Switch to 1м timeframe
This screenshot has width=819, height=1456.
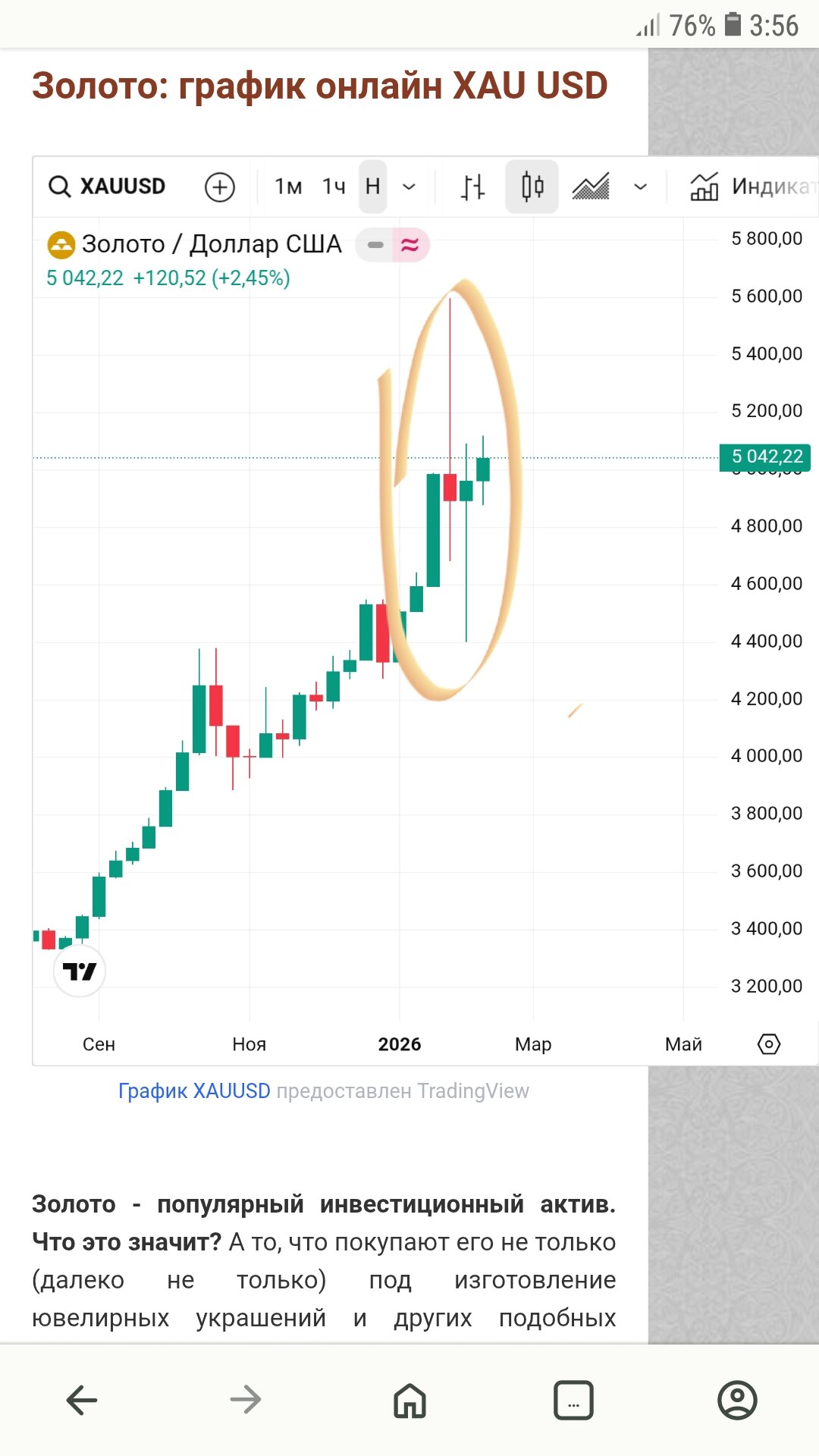(288, 187)
